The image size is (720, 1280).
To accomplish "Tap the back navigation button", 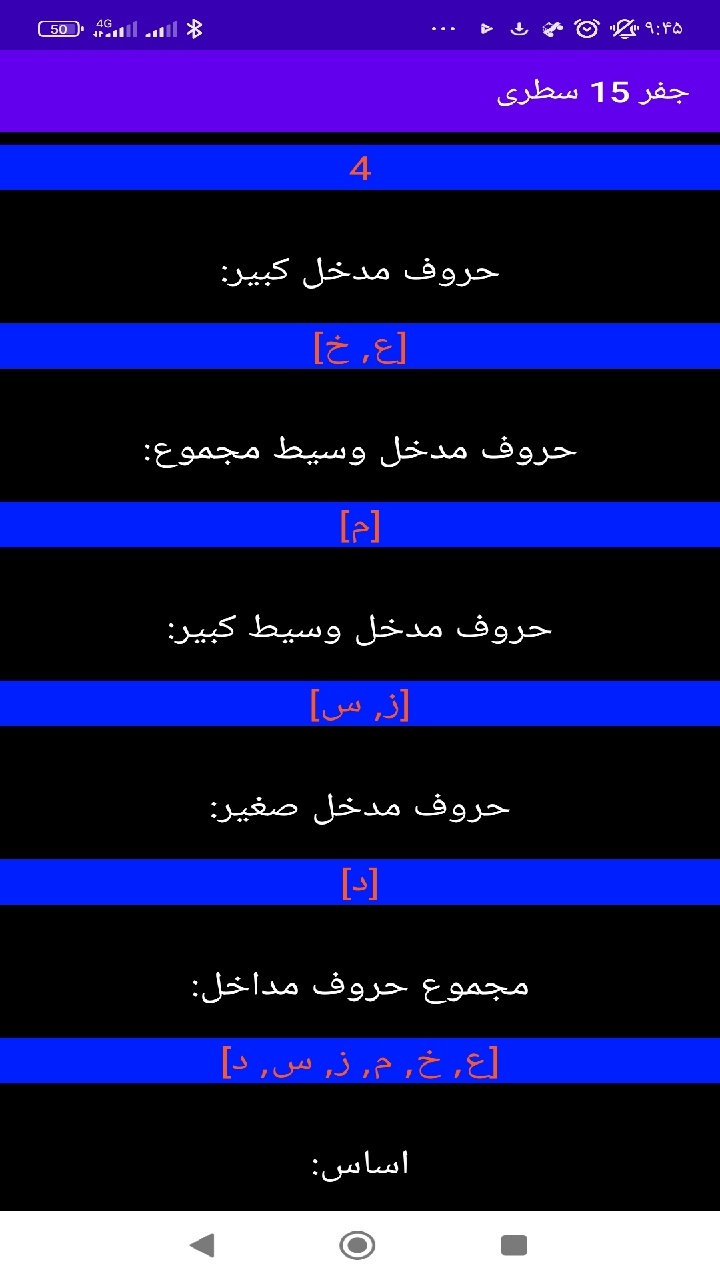I will (204, 1244).
